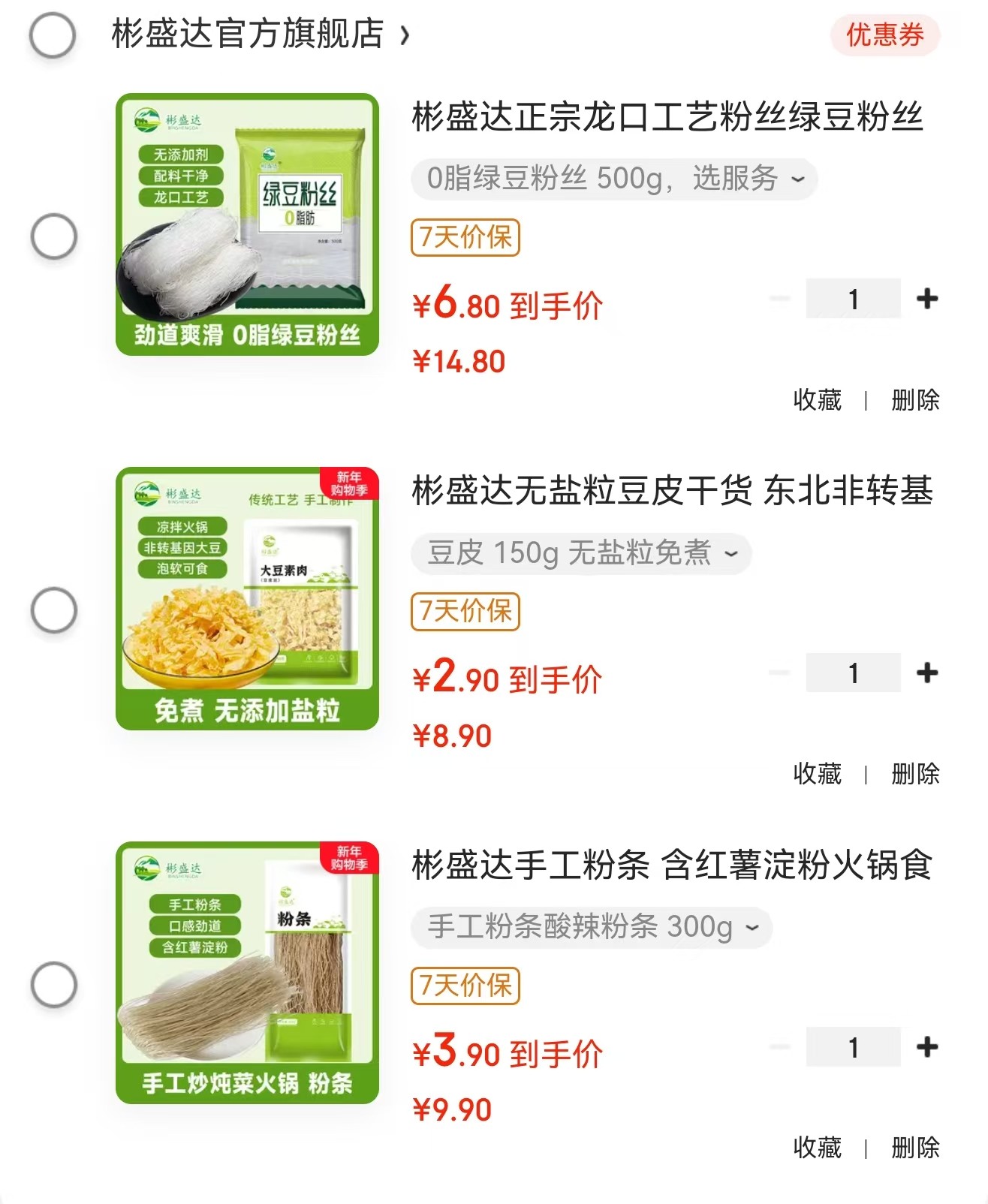
Task: Increase quantity of 豆皮干货
Action: [927, 673]
